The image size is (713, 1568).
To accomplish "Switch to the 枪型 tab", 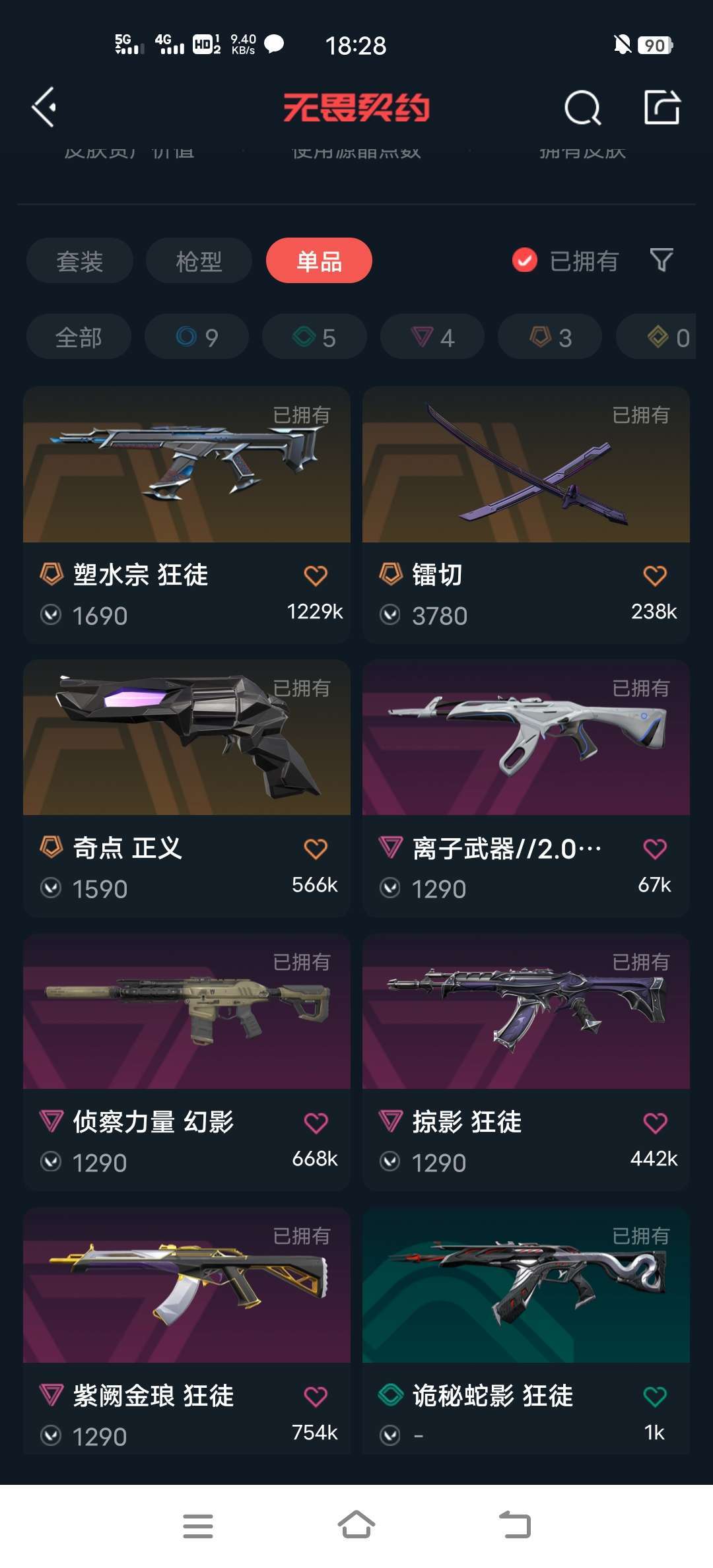I will 199,261.
